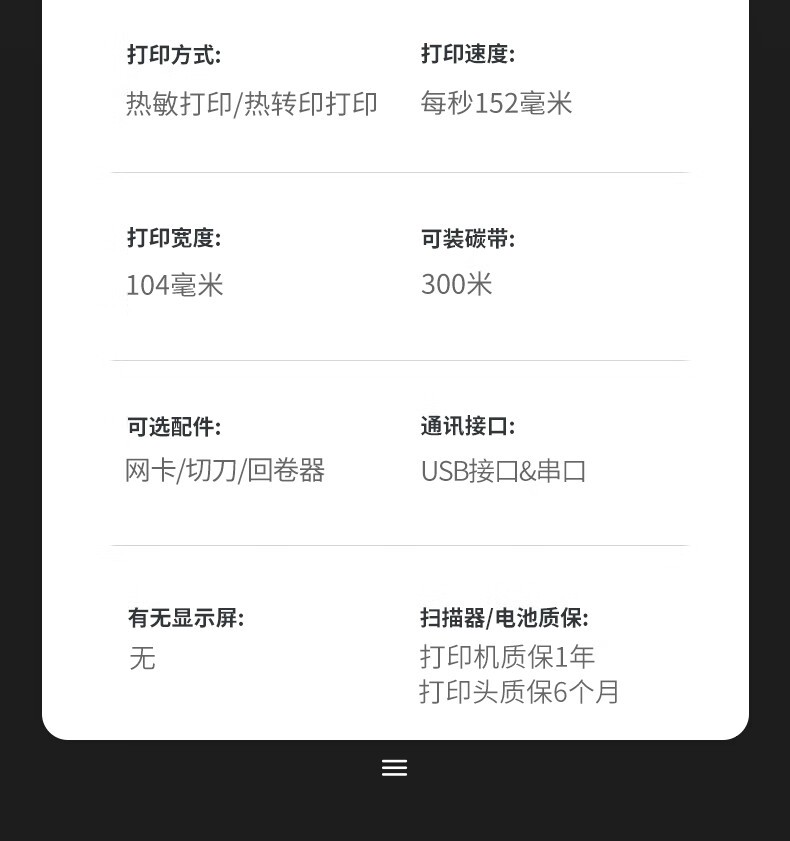The height and width of the screenshot is (841, 790).
Task: Click the 有无显示屏 label
Action: [186, 617]
